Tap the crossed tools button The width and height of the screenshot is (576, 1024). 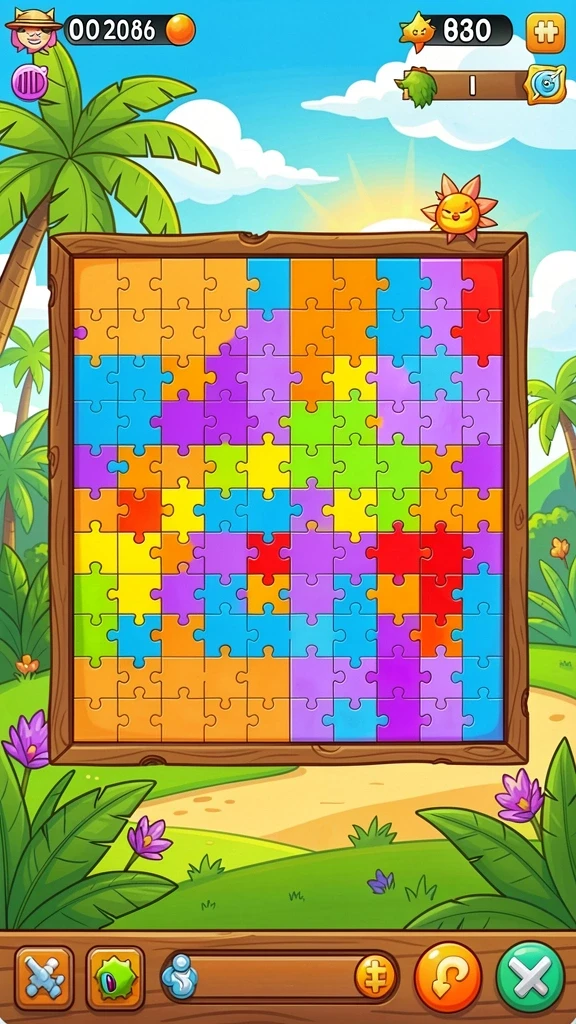(x=44, y=978)
